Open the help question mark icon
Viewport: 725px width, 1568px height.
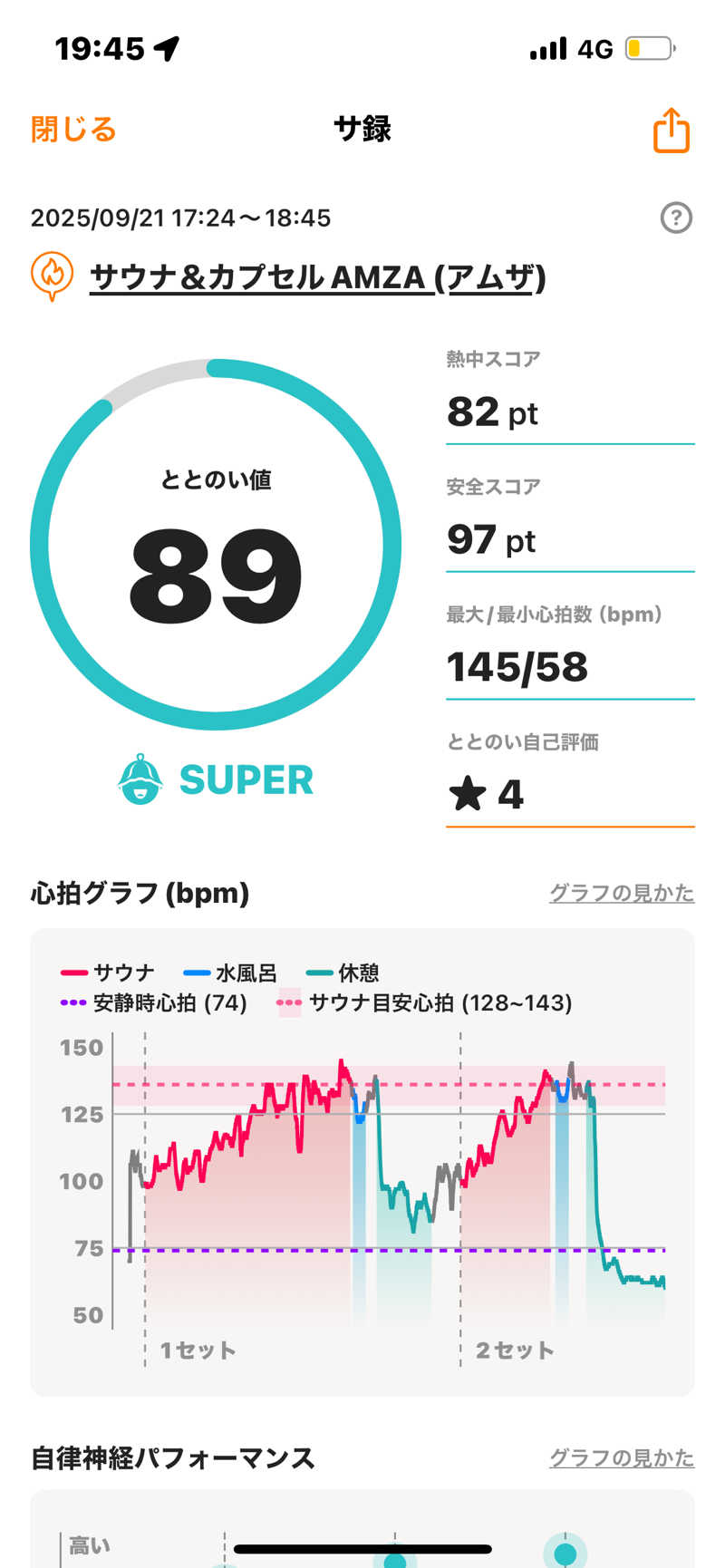pos(676,218)
